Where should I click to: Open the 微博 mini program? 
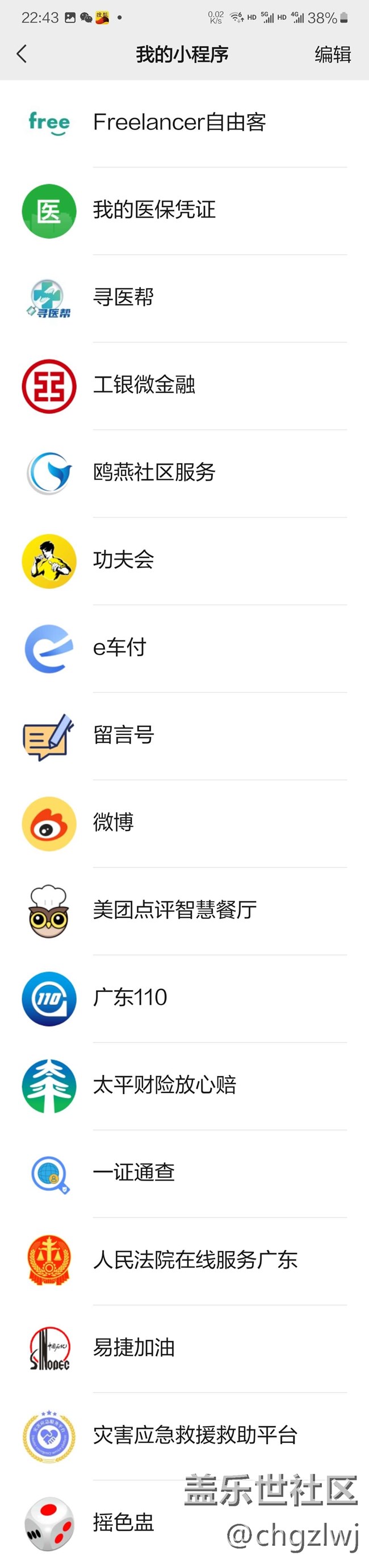pyautogui.click(x=114, y=823)
